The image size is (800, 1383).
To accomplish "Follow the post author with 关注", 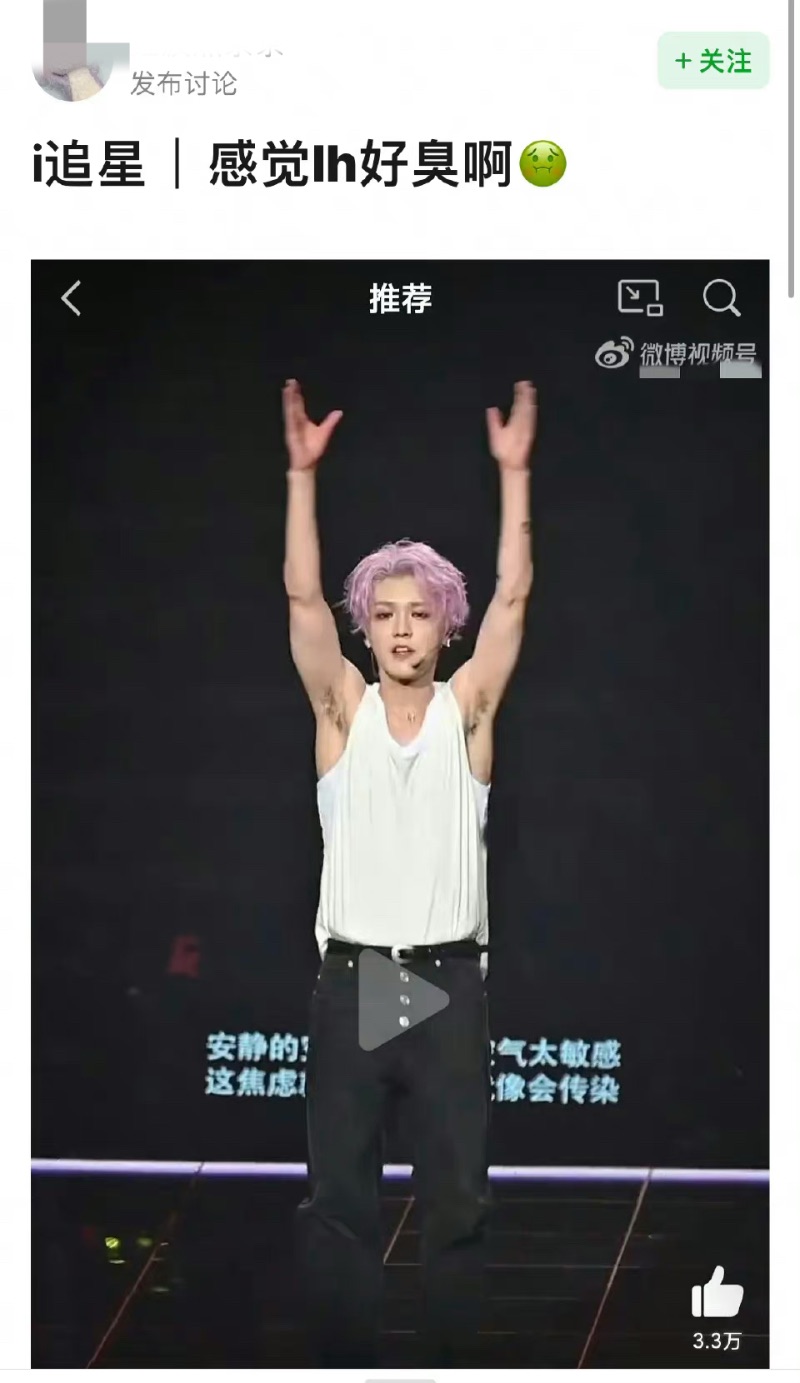I will (x=713, y=61).
